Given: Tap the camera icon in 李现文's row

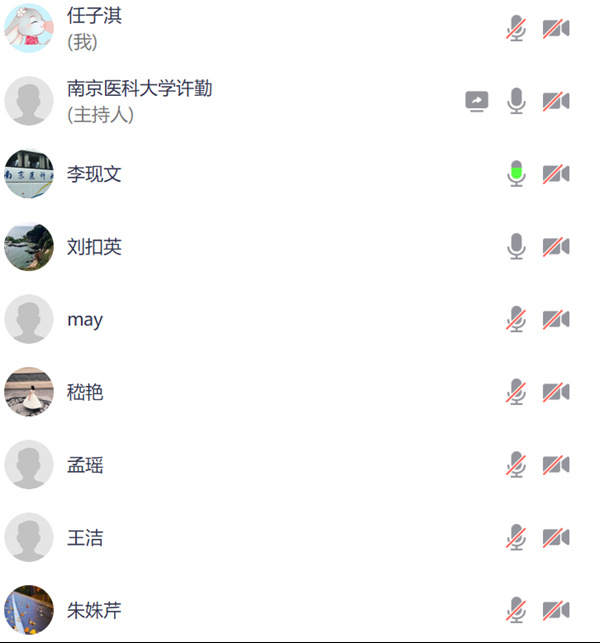Looking at the screenshot, I should tap(556, 174).
